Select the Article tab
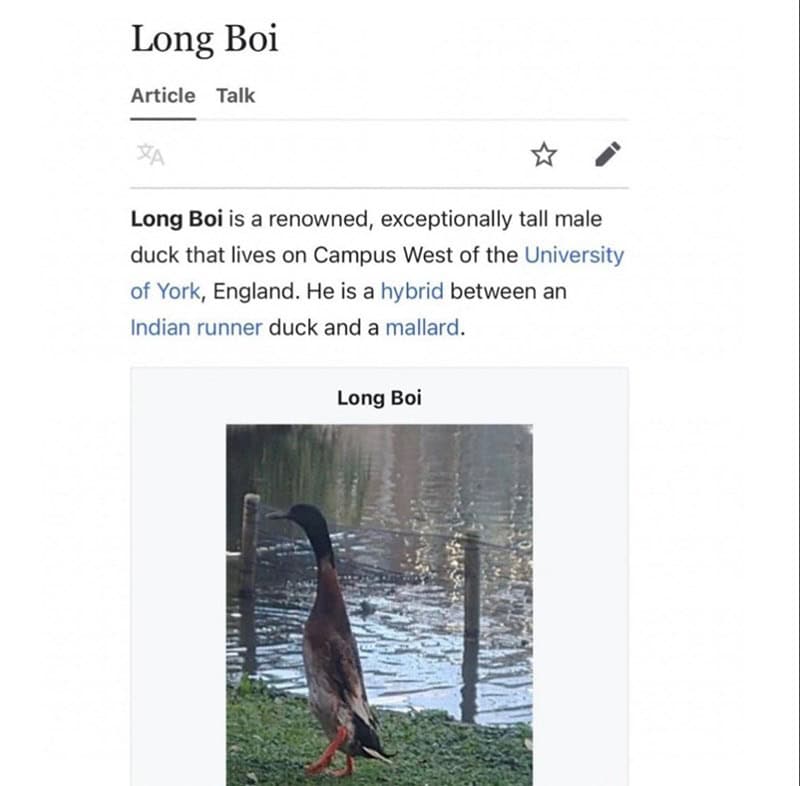Screen dimensions: 800x786 (163, 96)
